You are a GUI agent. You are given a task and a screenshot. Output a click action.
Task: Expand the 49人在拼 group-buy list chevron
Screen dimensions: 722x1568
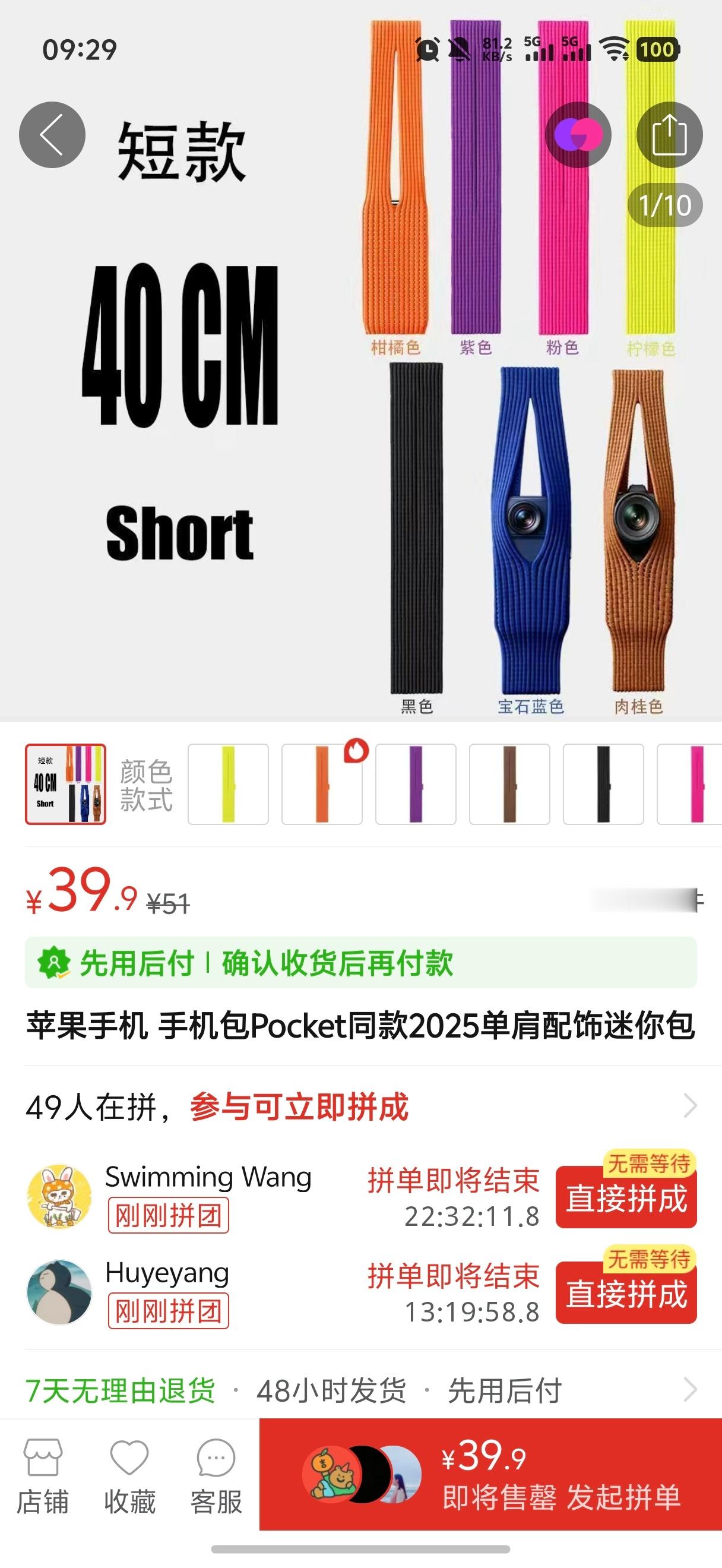[689, 1106]
